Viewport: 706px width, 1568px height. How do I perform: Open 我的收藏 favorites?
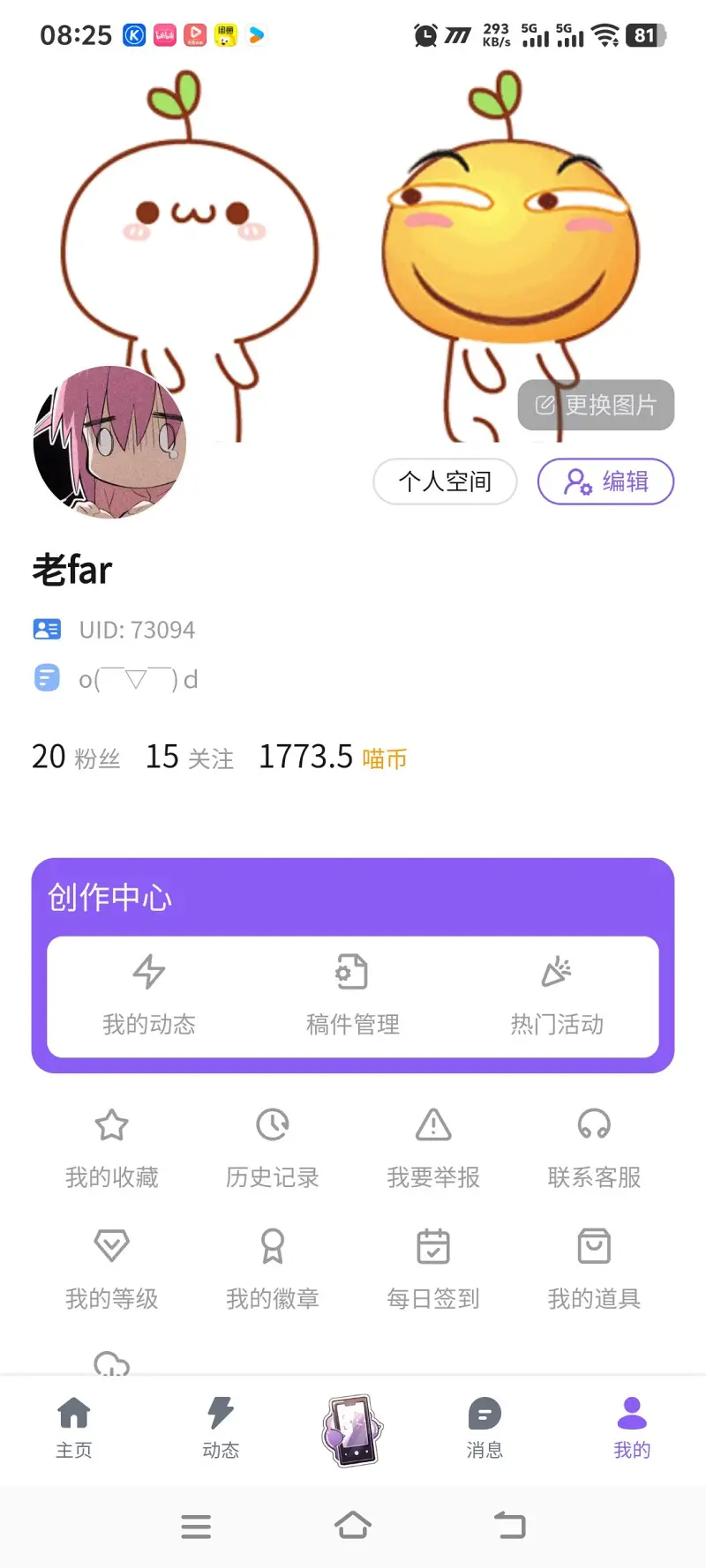point(111,1146)
